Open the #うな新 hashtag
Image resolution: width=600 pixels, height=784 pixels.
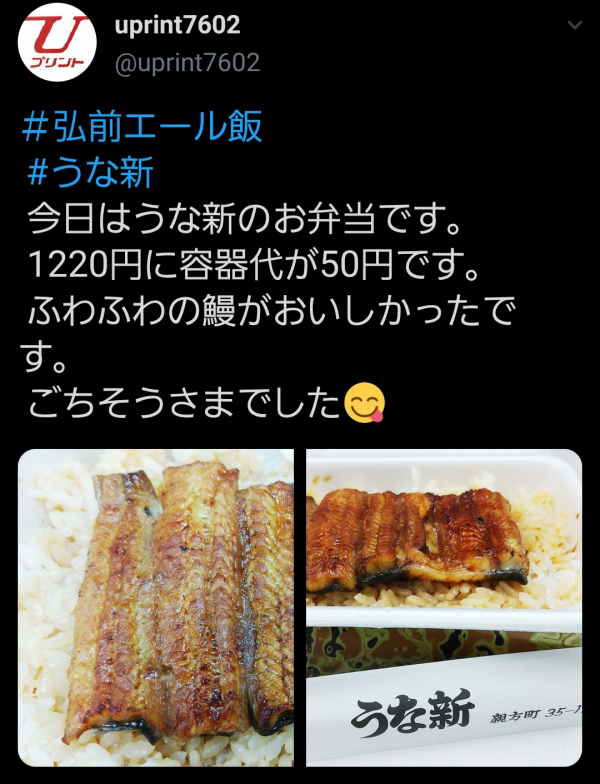tap(91, 172)
